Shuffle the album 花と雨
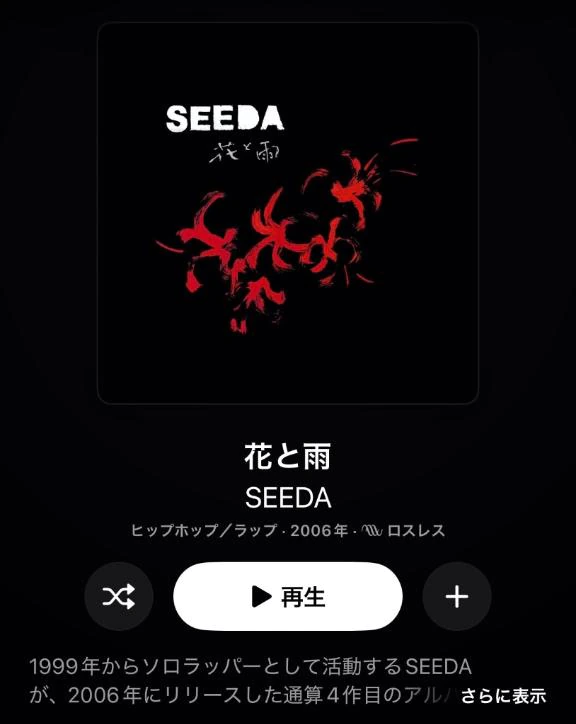Screen dimensions: 576x724 (119, 597)
